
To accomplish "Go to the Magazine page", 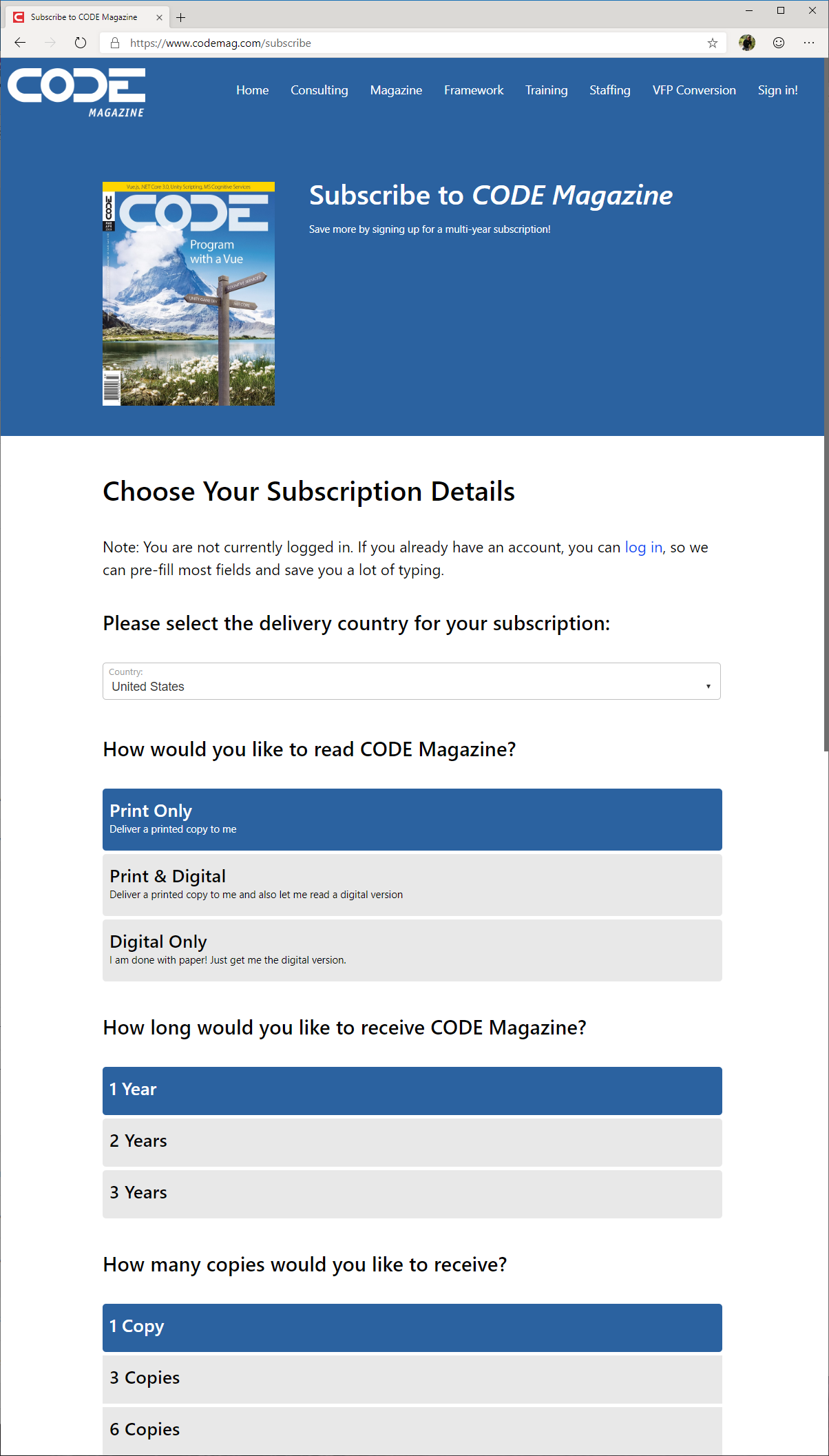I will click(x=396, y=90).
